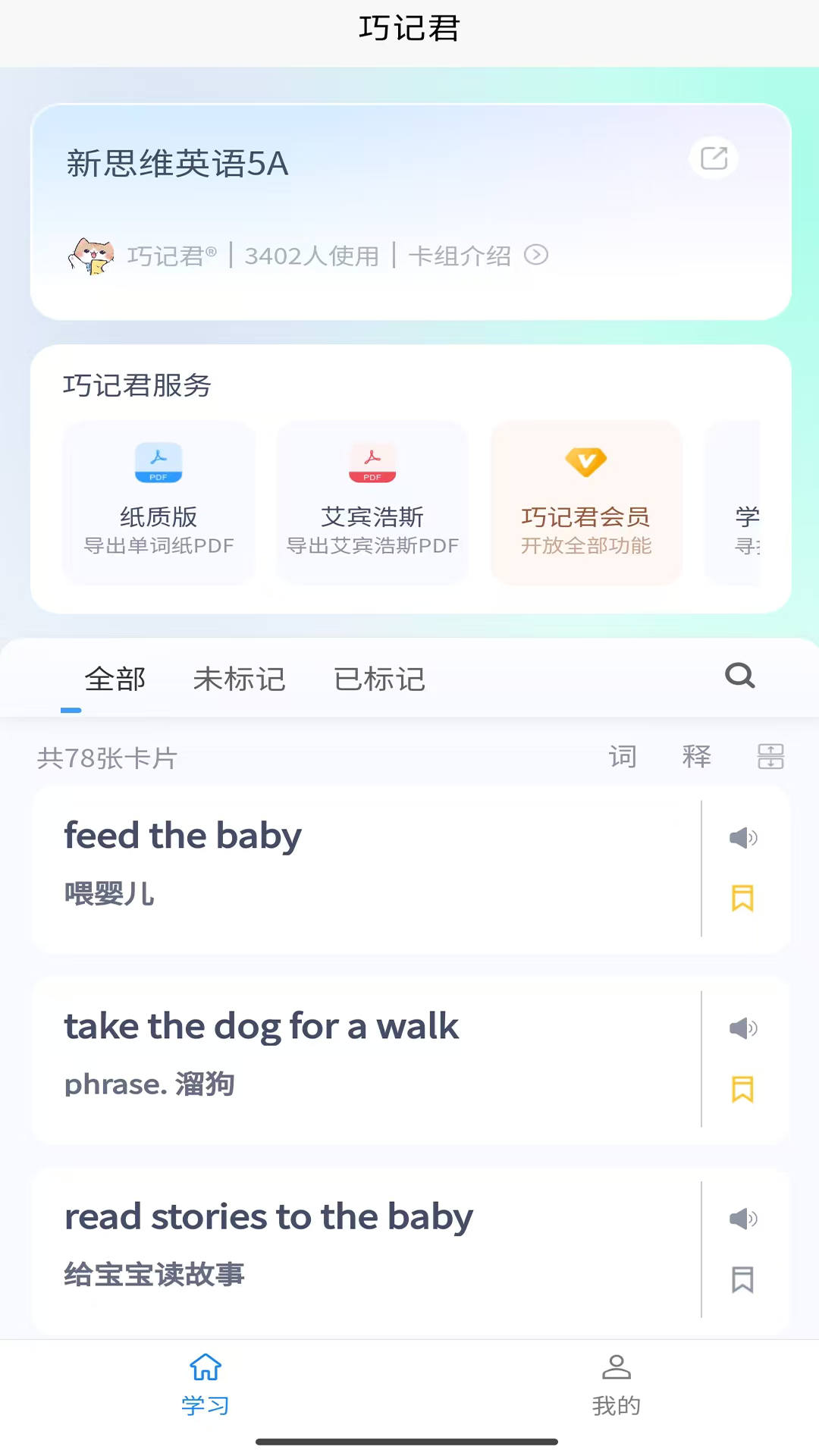Open the card search magnifier

tap(739, 676)
